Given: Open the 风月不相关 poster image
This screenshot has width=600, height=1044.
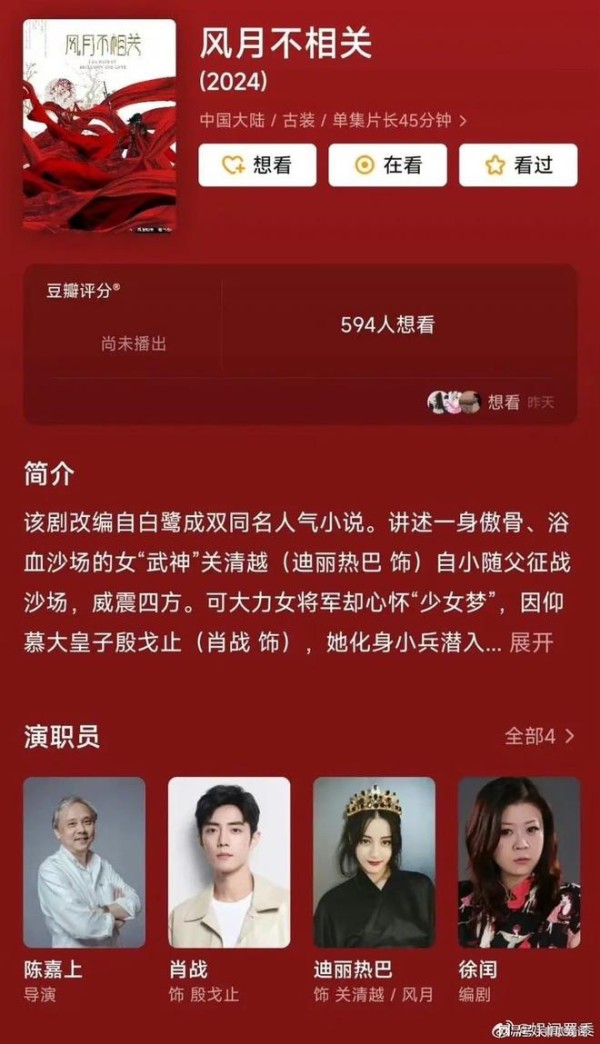Looking at the screenshot, I should pyautogui.click(x=100, y=125).
